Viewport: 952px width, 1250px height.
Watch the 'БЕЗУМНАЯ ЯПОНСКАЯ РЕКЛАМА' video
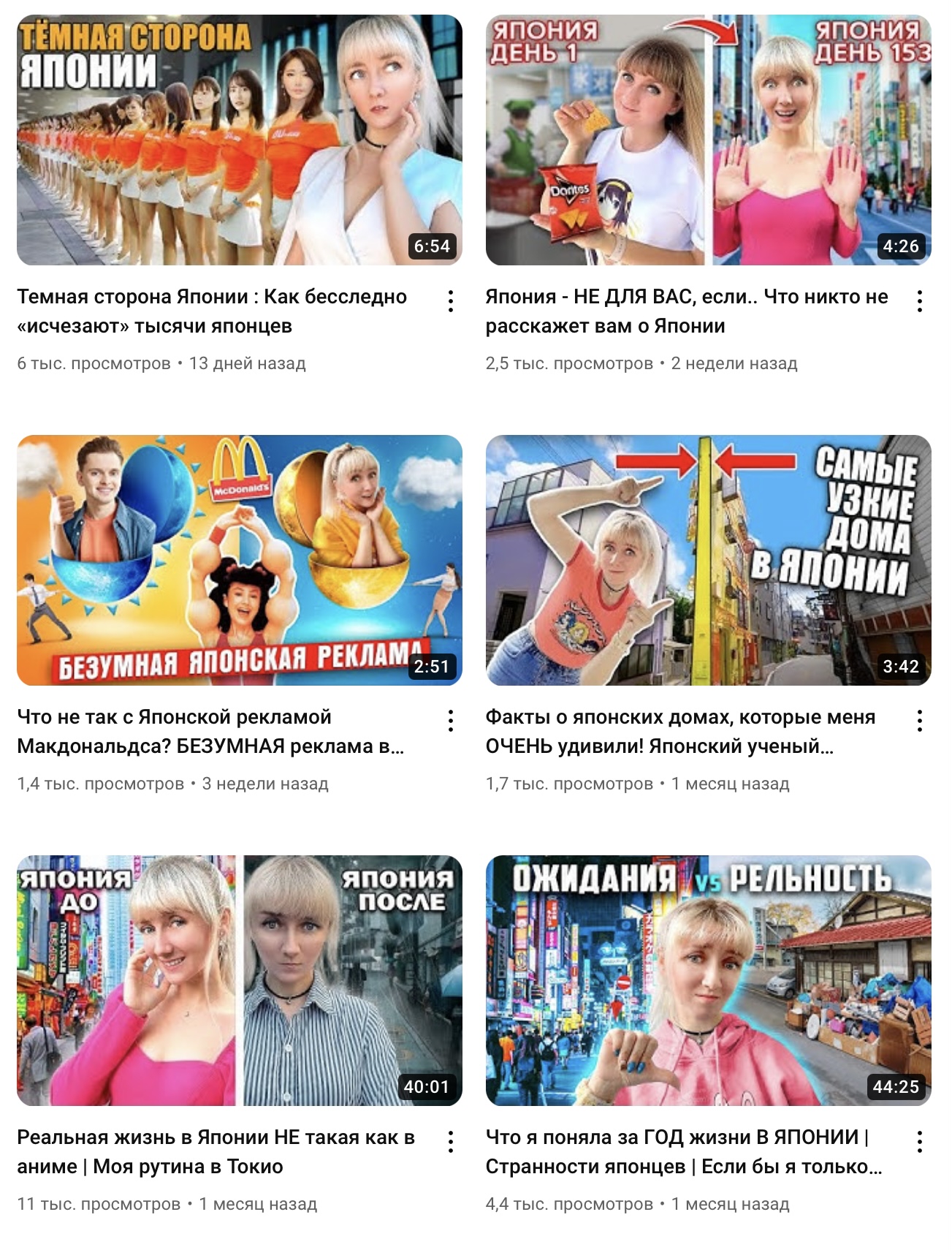coord(239,560)
